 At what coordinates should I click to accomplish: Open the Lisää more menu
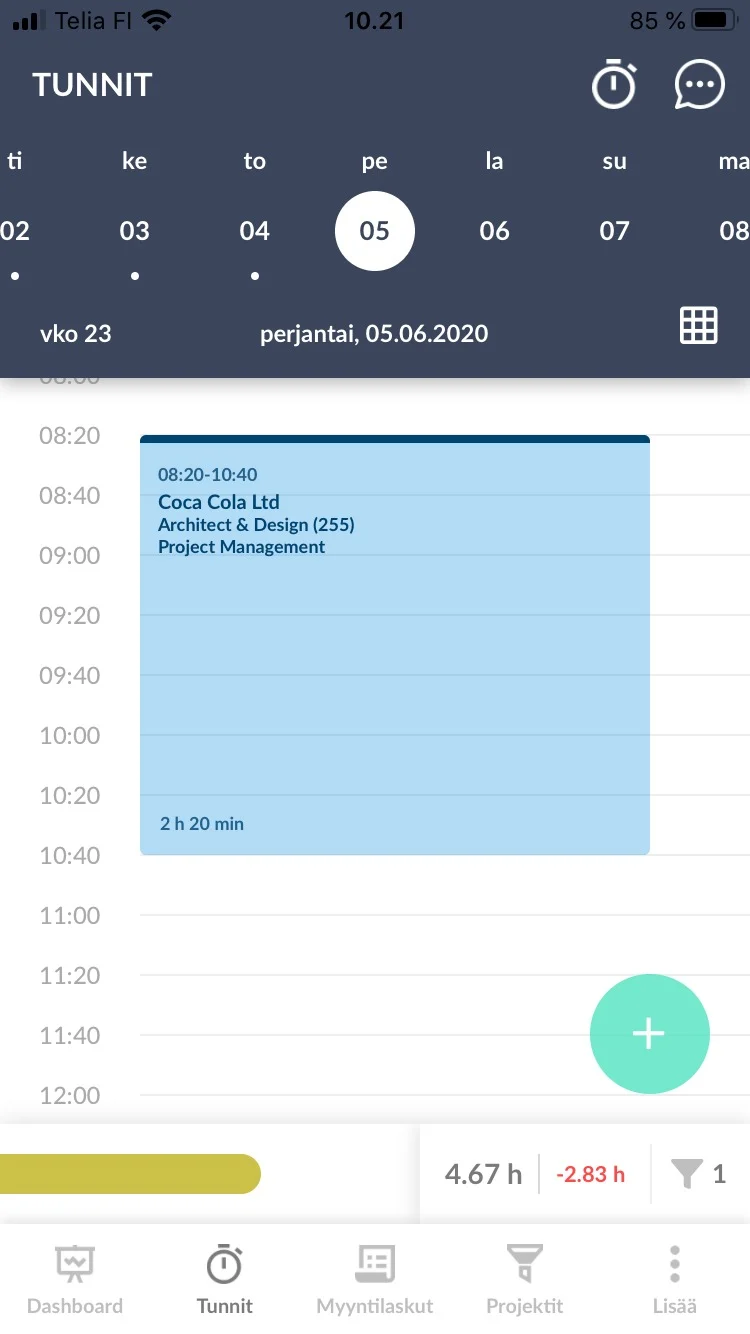(675, 1279)
